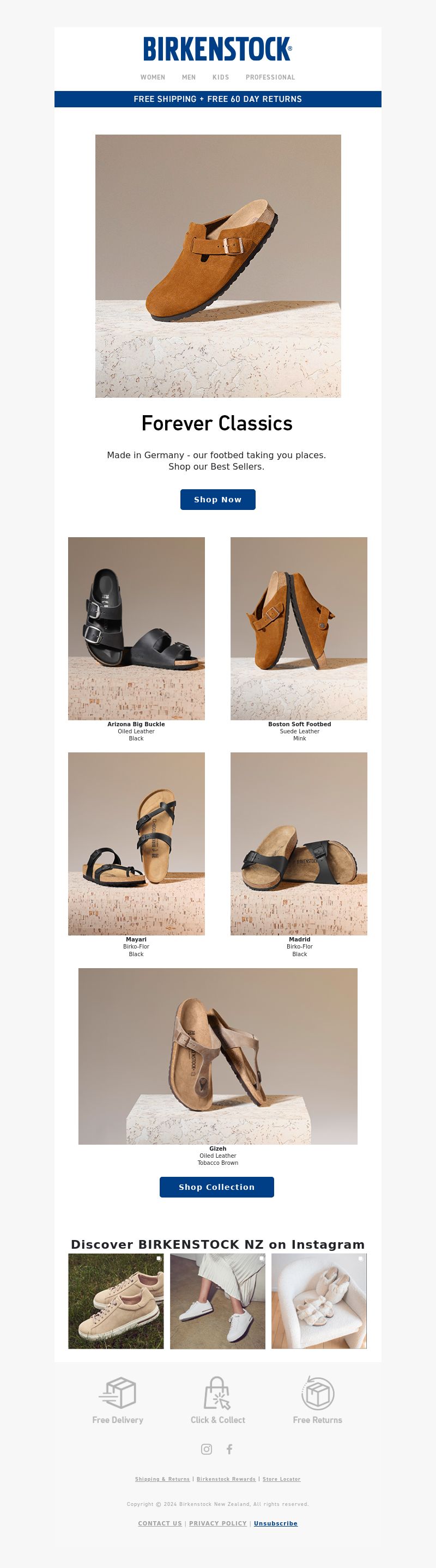Tap the Shop Collection button

(x=217, y=1186)
